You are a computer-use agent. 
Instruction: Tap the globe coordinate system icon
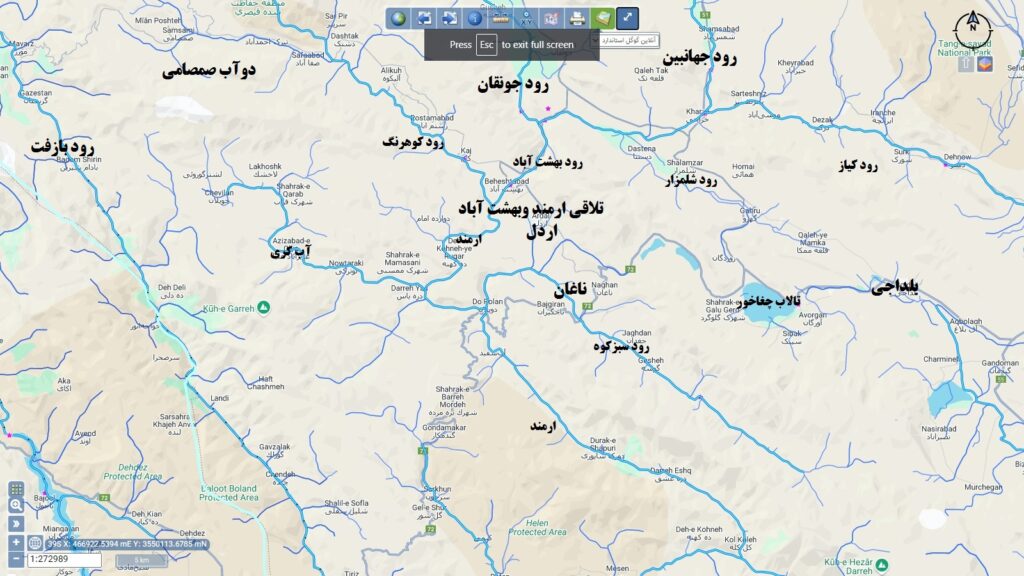tap(36, 543)
